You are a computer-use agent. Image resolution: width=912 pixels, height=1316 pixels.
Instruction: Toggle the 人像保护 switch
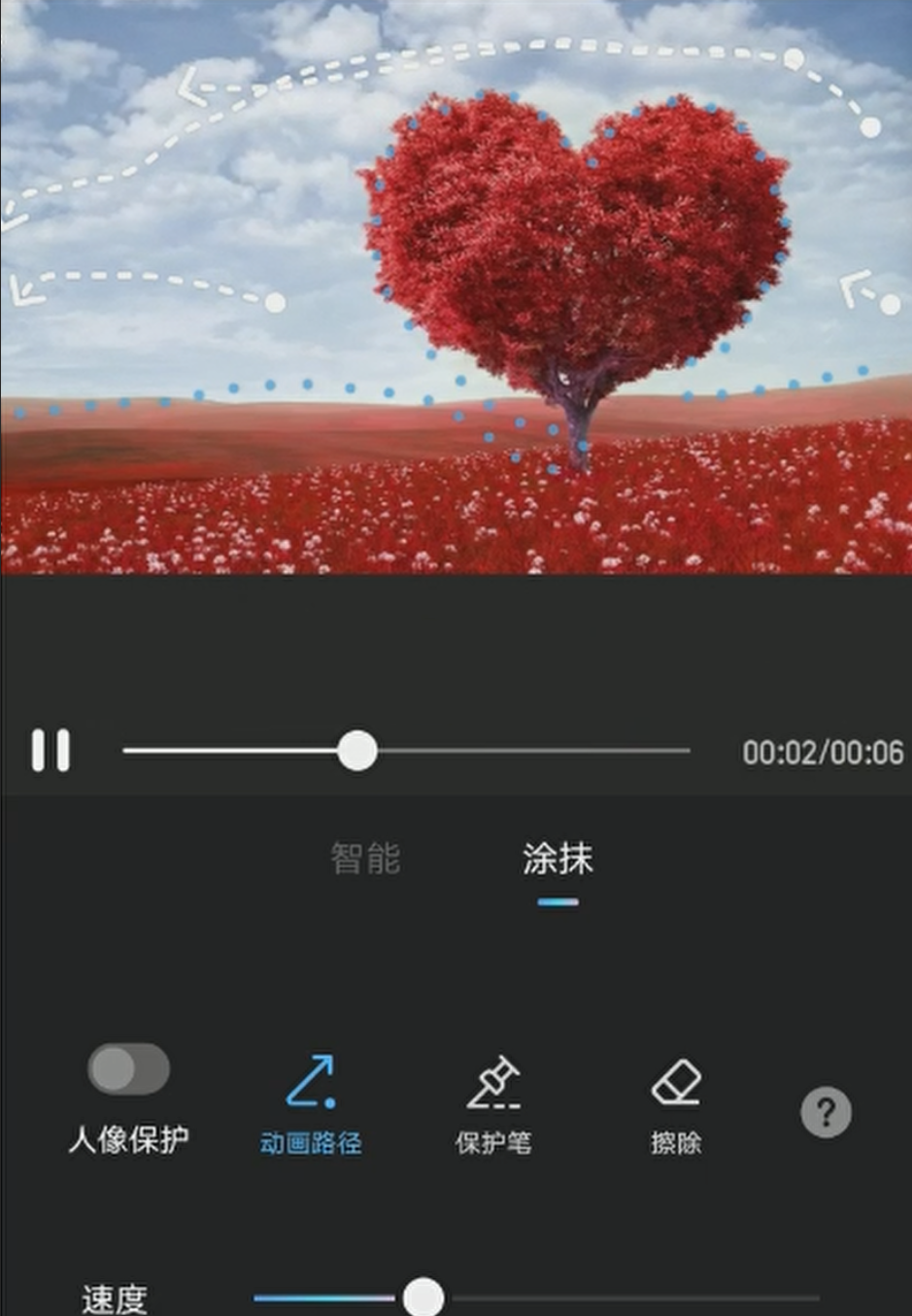[x=128, y=1069]
